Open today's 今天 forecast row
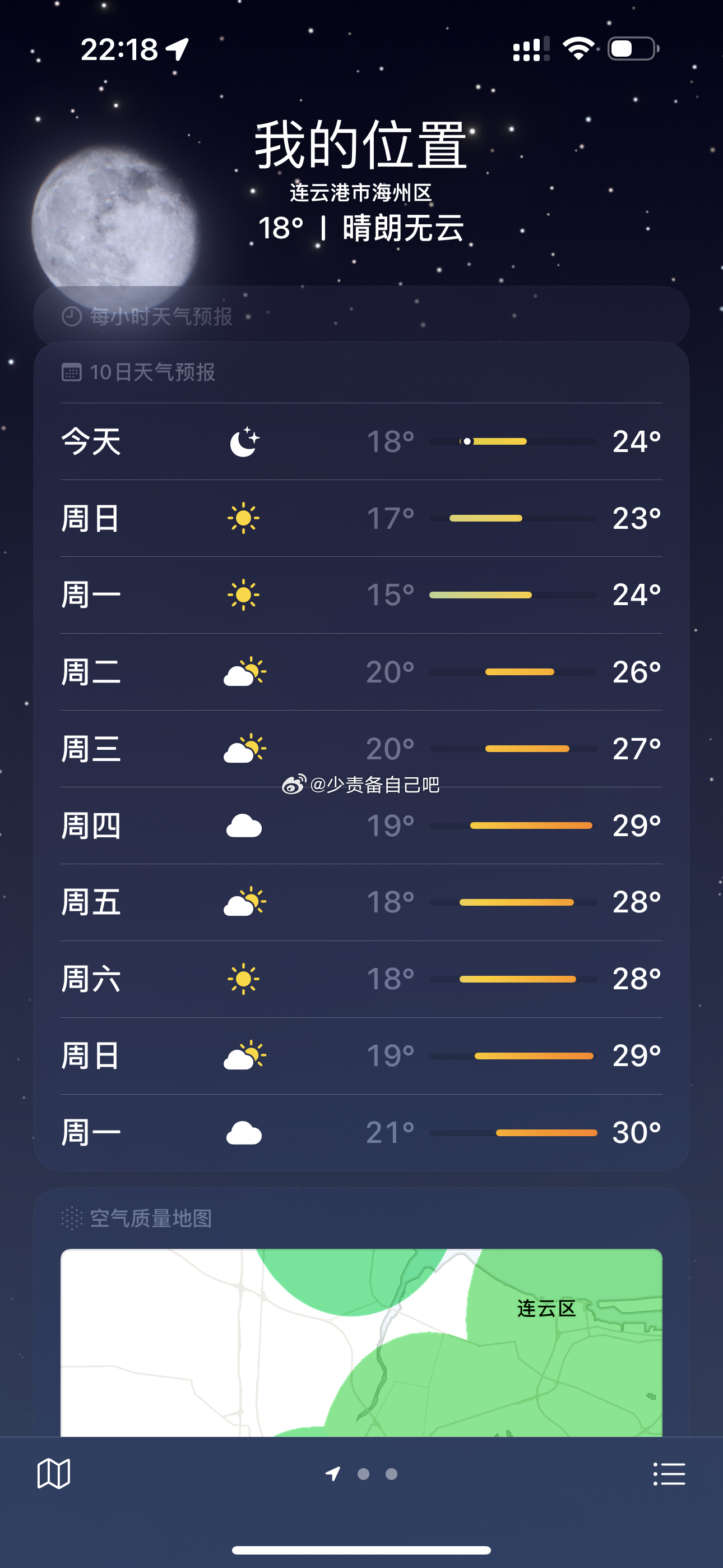This screenshot has width=723, height=1568. [x=361, y=441]
